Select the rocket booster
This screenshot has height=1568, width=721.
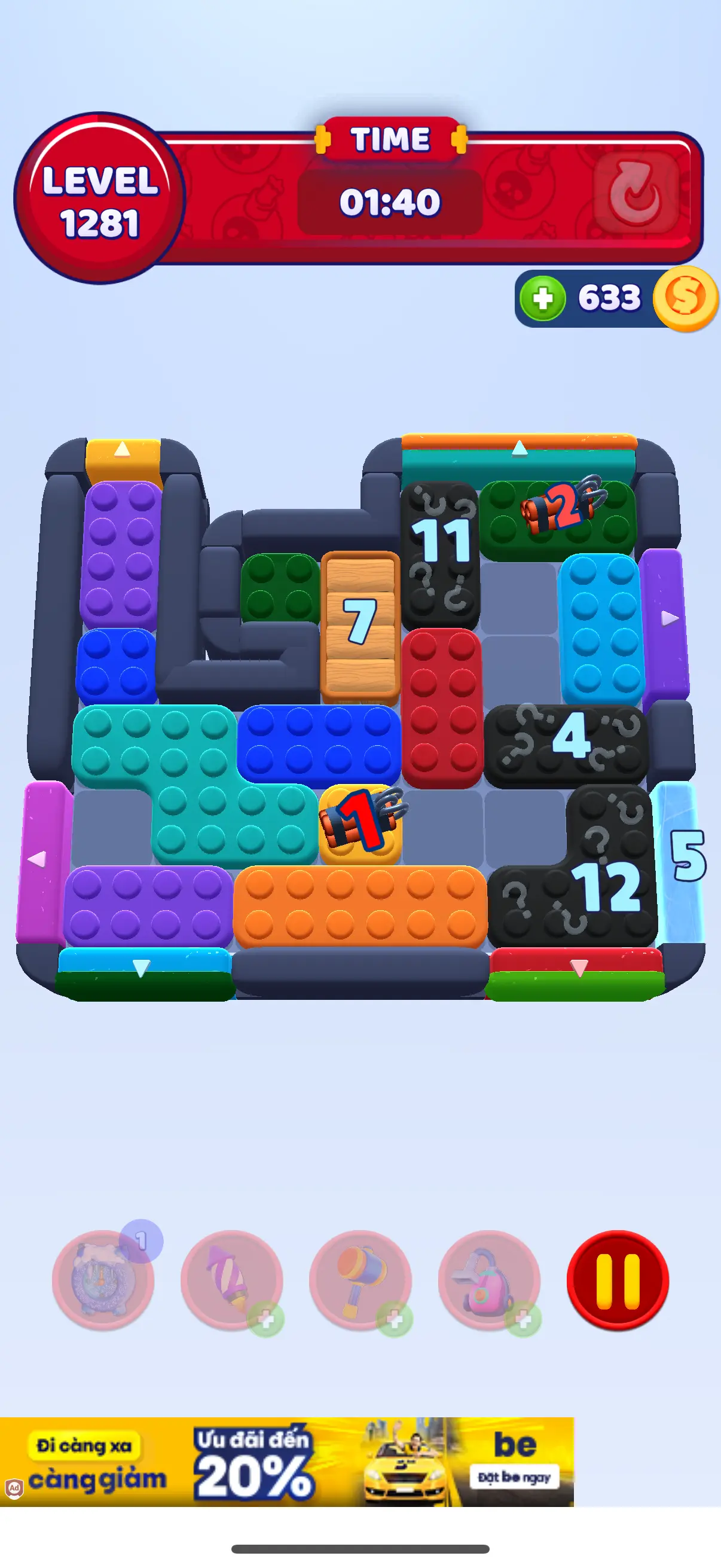coord(232,1280)
